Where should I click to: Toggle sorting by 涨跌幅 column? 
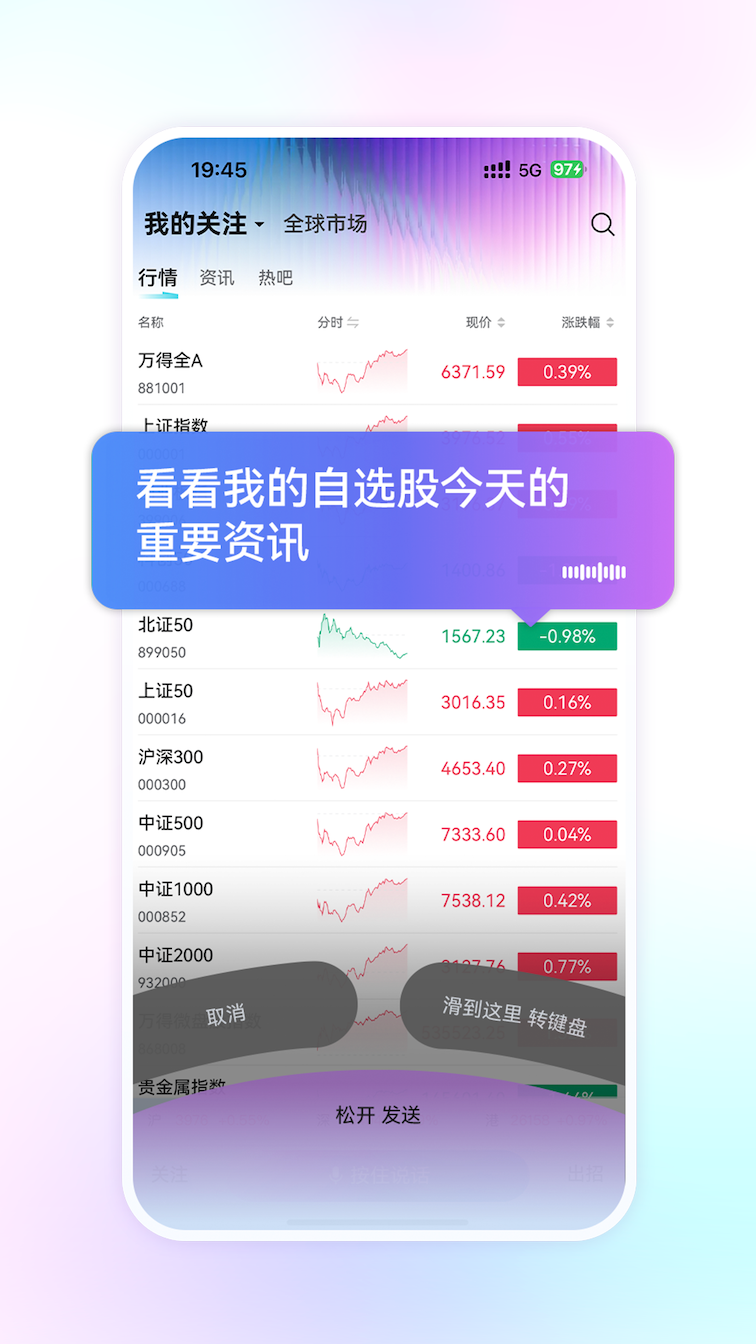coord(586,322)
